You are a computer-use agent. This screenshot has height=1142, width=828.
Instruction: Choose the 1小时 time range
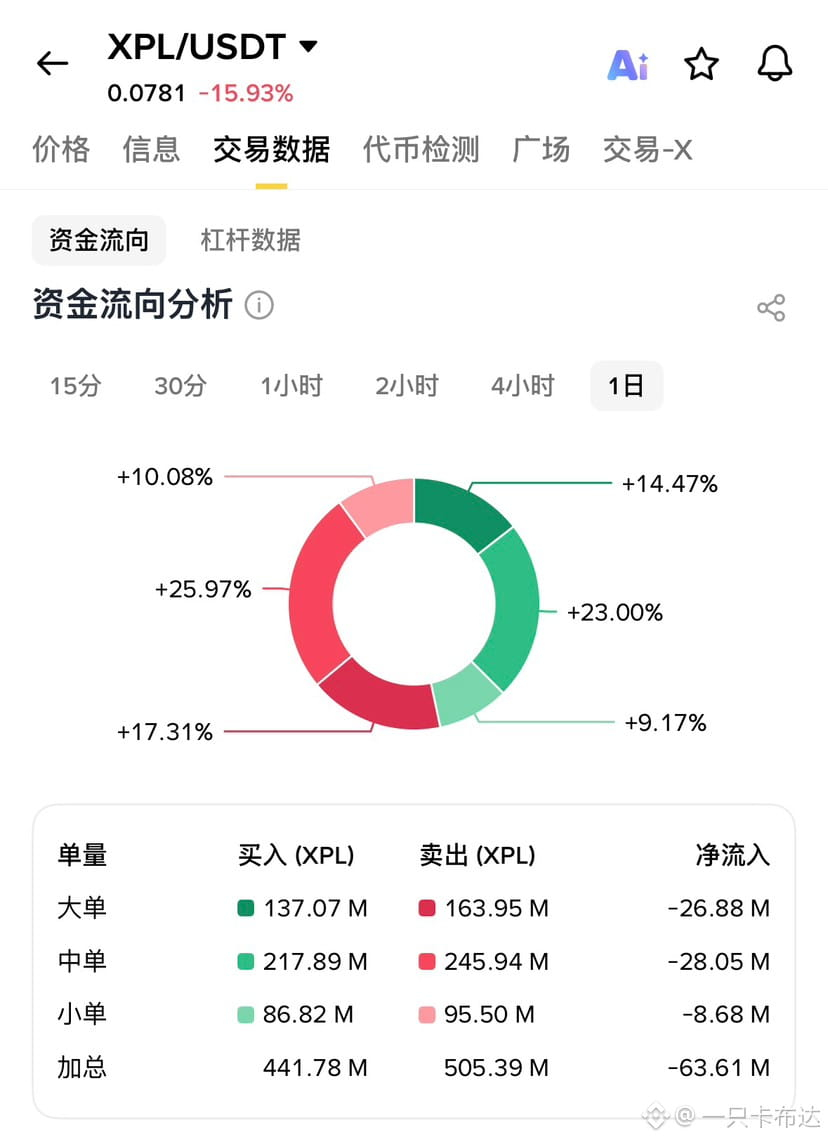coord(292,386)
